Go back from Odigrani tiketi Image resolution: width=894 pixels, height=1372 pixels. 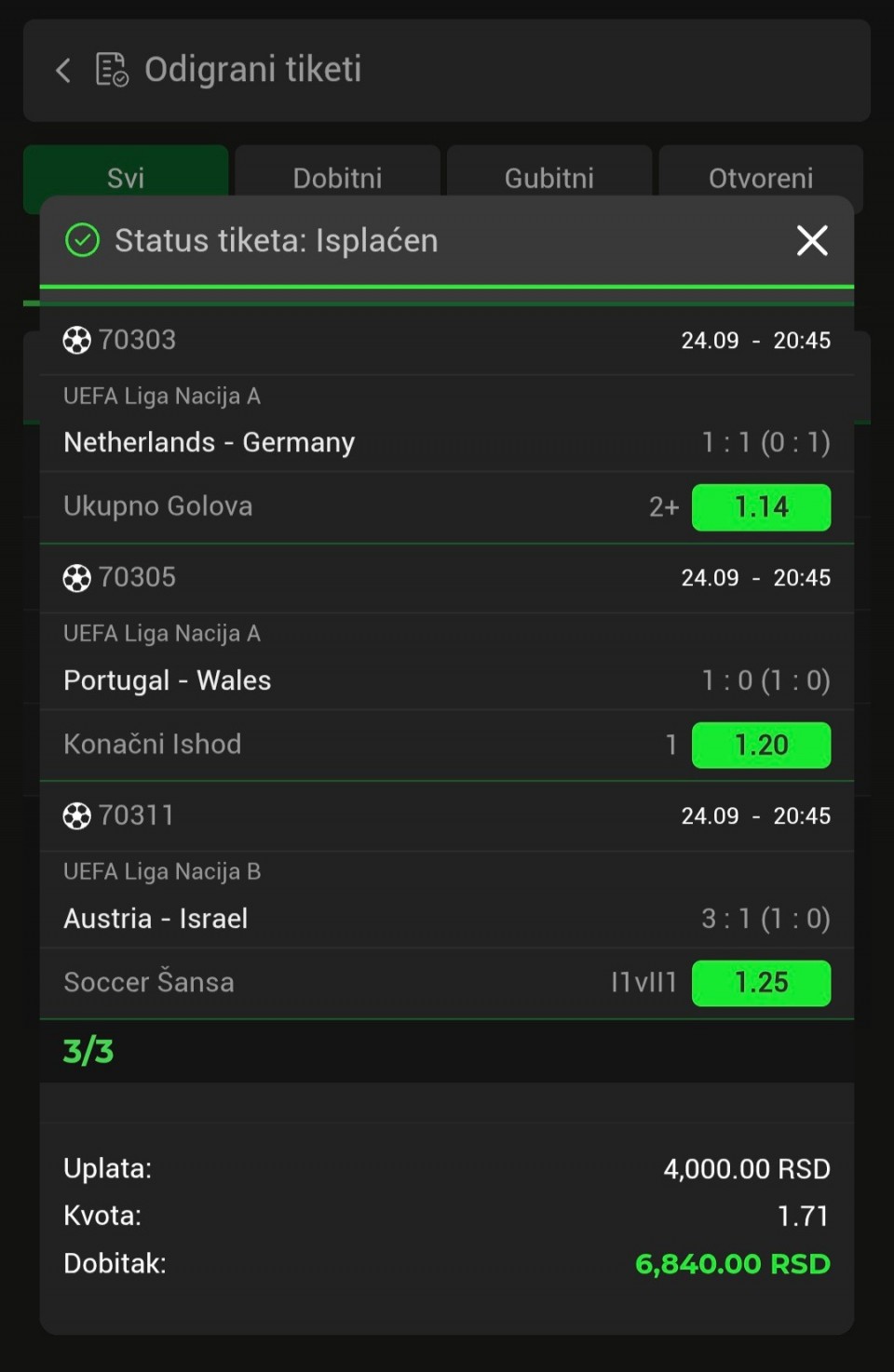point(63,70)
